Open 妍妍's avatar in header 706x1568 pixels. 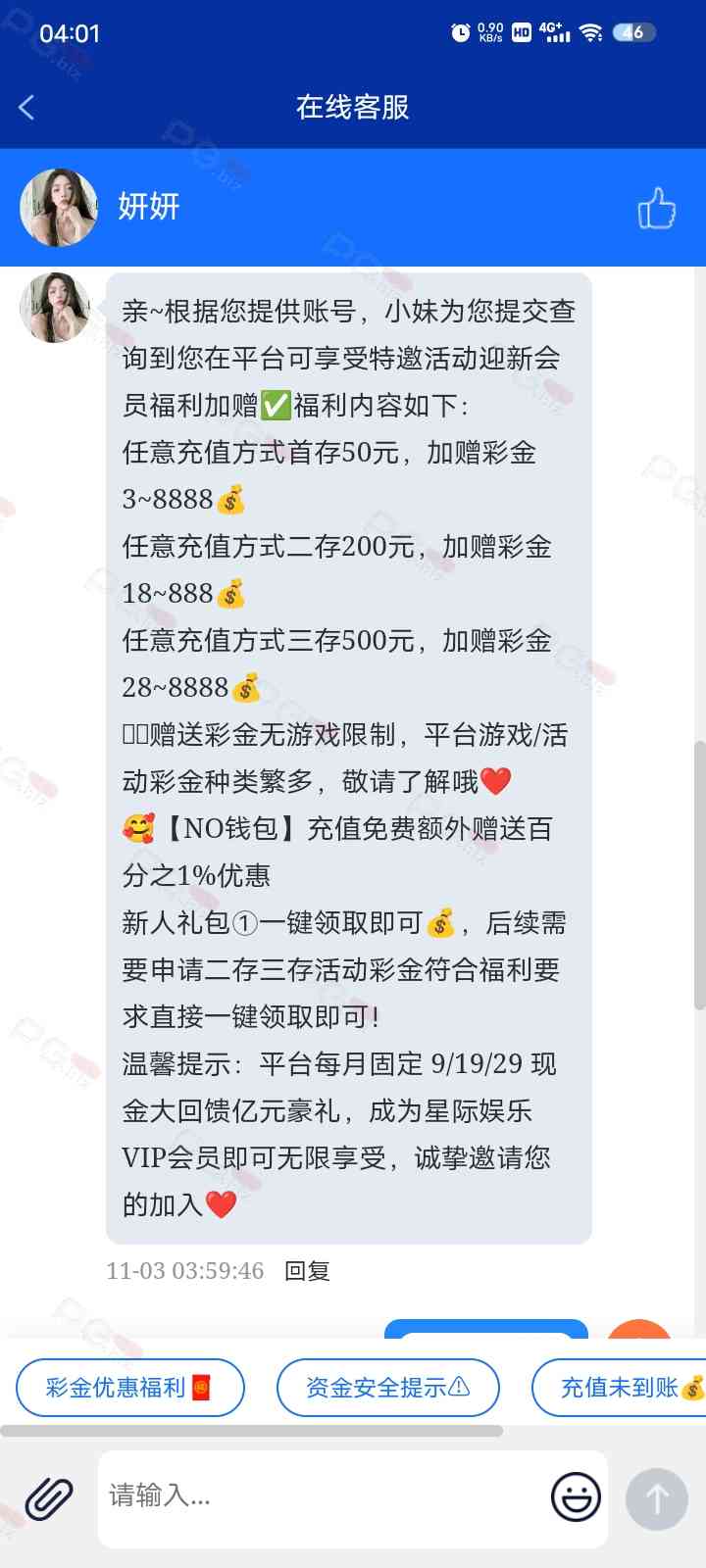click(x=59, y=207)
